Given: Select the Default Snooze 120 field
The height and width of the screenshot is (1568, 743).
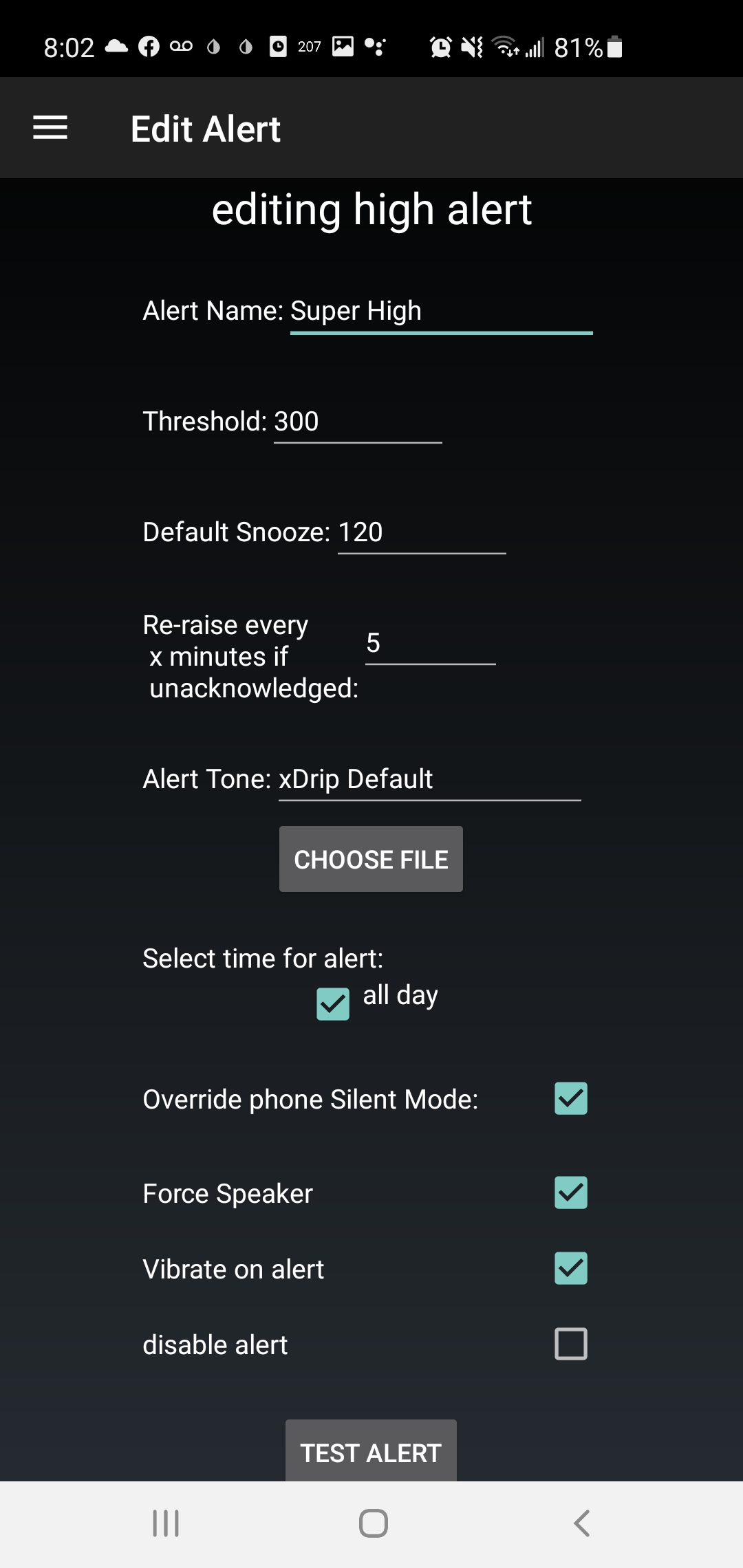Looking at the screenshot, I should [421, 532].
